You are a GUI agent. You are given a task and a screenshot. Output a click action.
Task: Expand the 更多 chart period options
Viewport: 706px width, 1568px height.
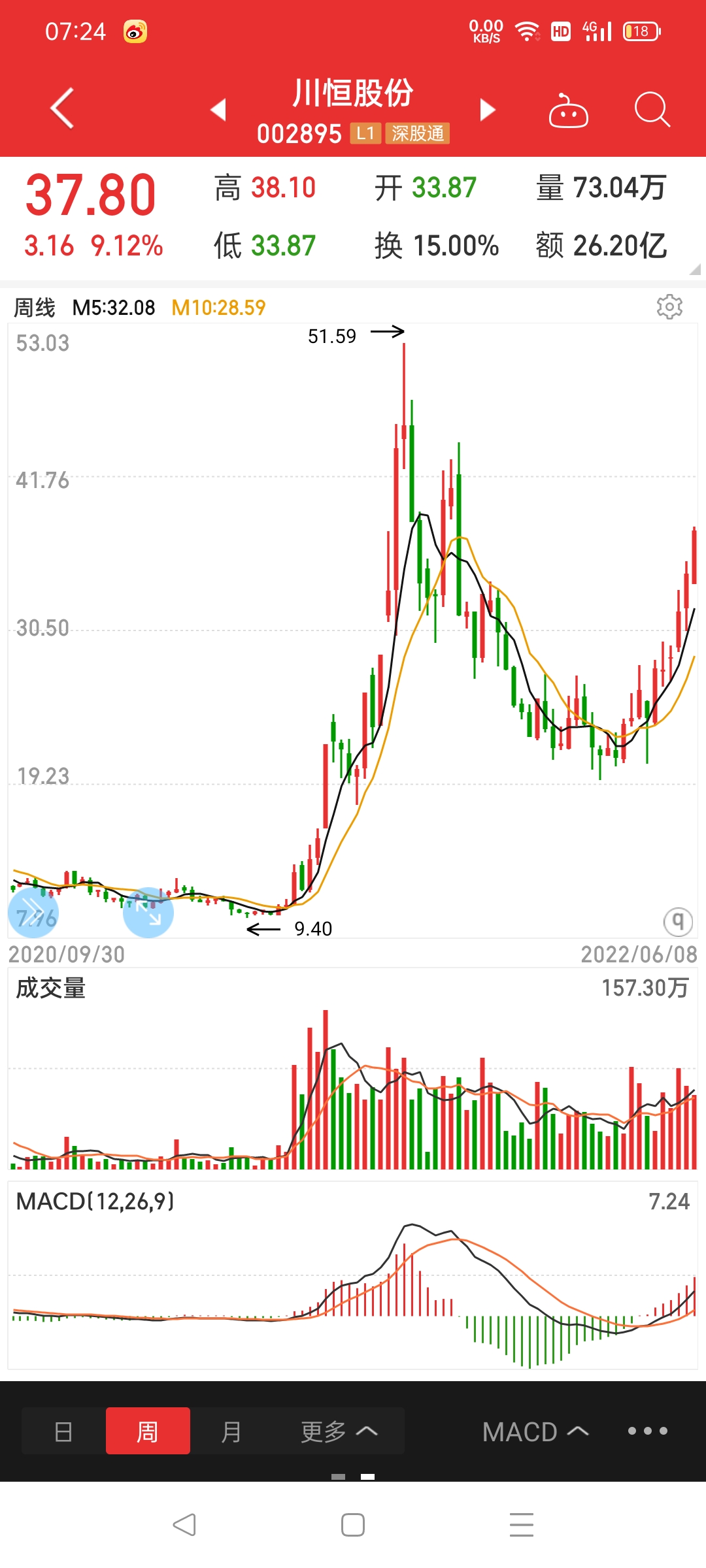(x=339, y=1431)
